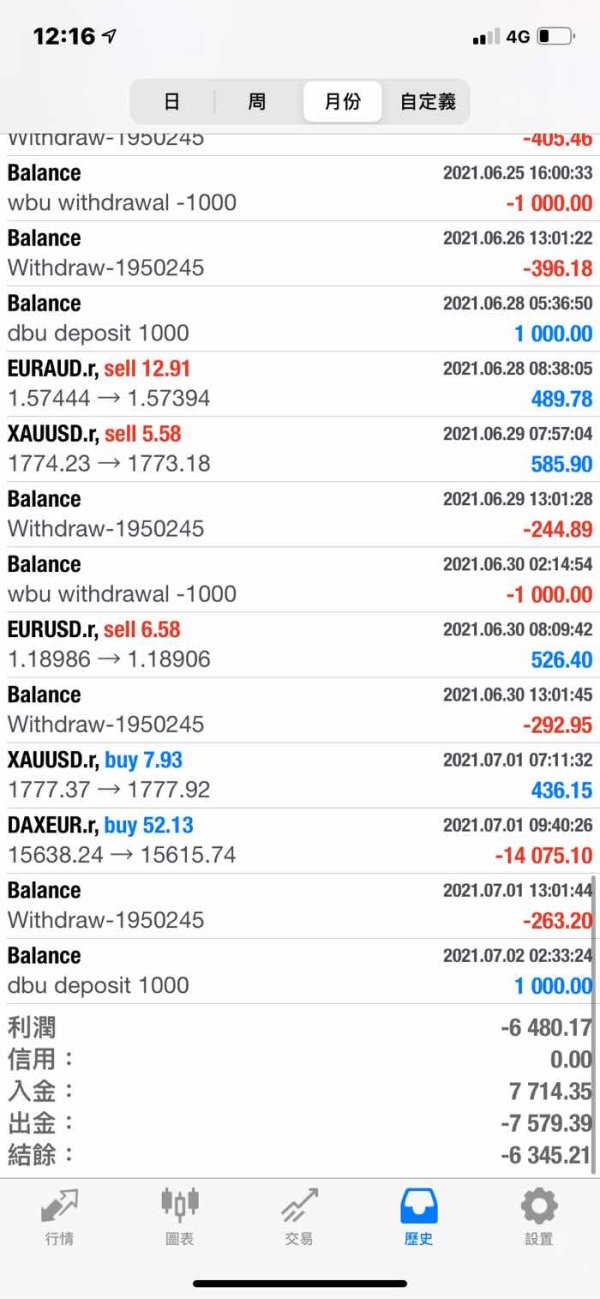Go to the 行情 quotes tab

coord(60,1215)
